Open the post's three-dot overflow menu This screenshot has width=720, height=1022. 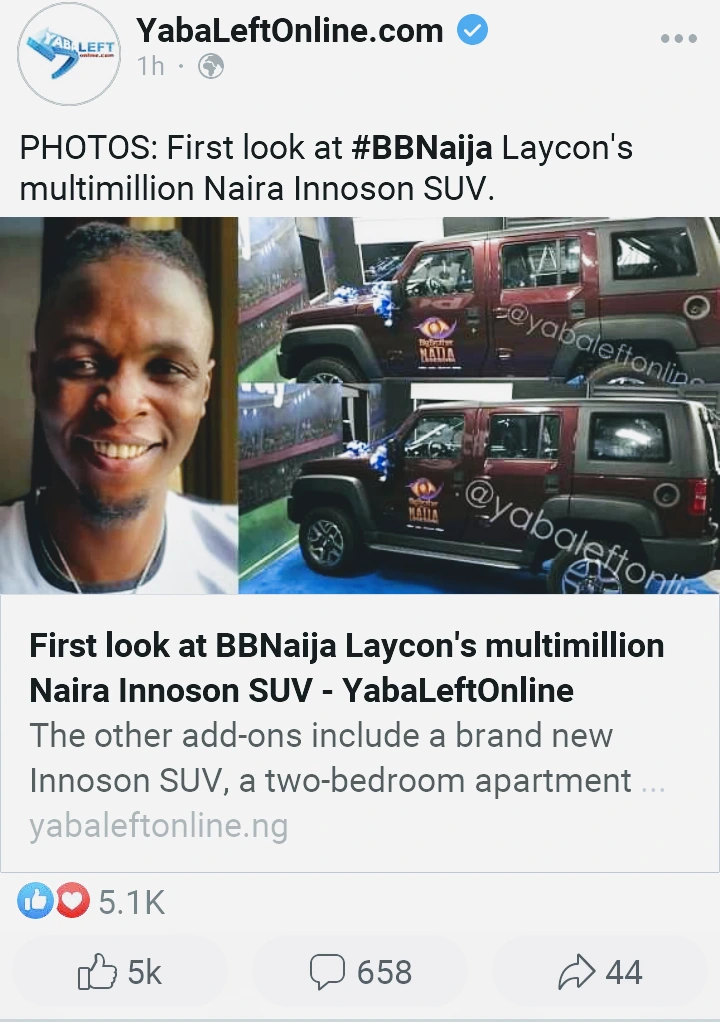[678, 39]
